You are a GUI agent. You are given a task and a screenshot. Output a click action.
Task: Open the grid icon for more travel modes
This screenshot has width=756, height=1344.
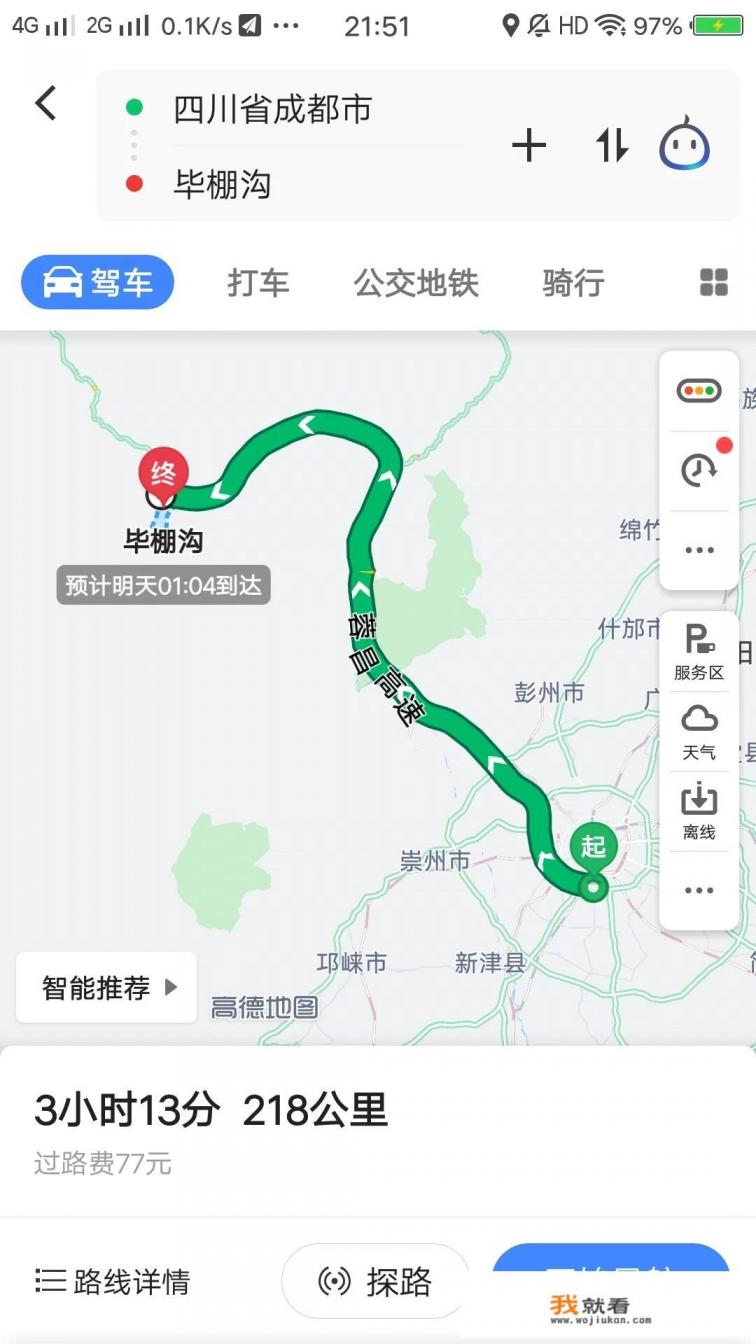(713, 282)
